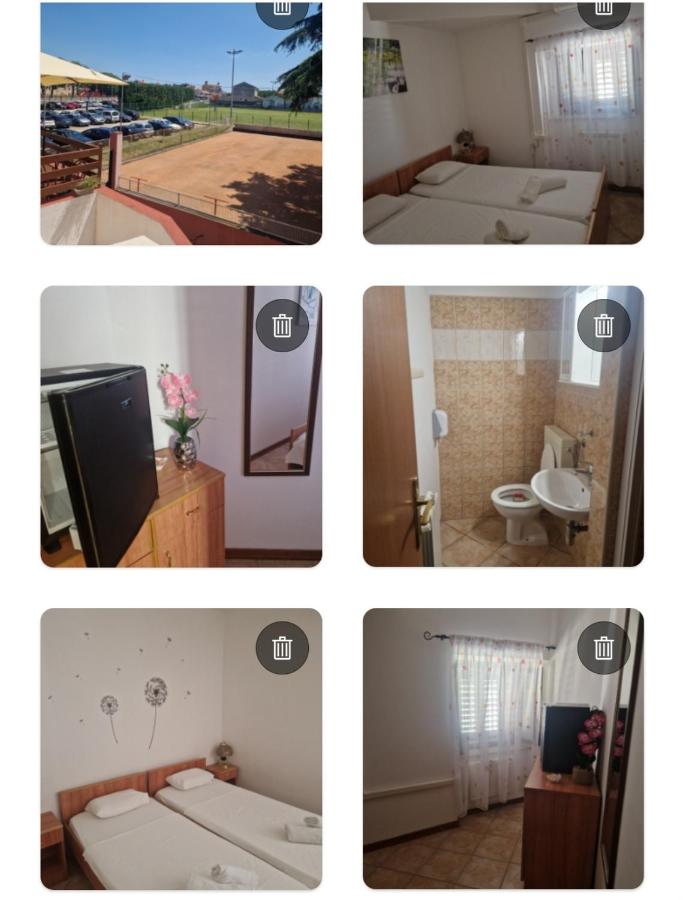Delete the room photo with tiled floor
Screen dimensions: 683x900
tap(603, 648)
